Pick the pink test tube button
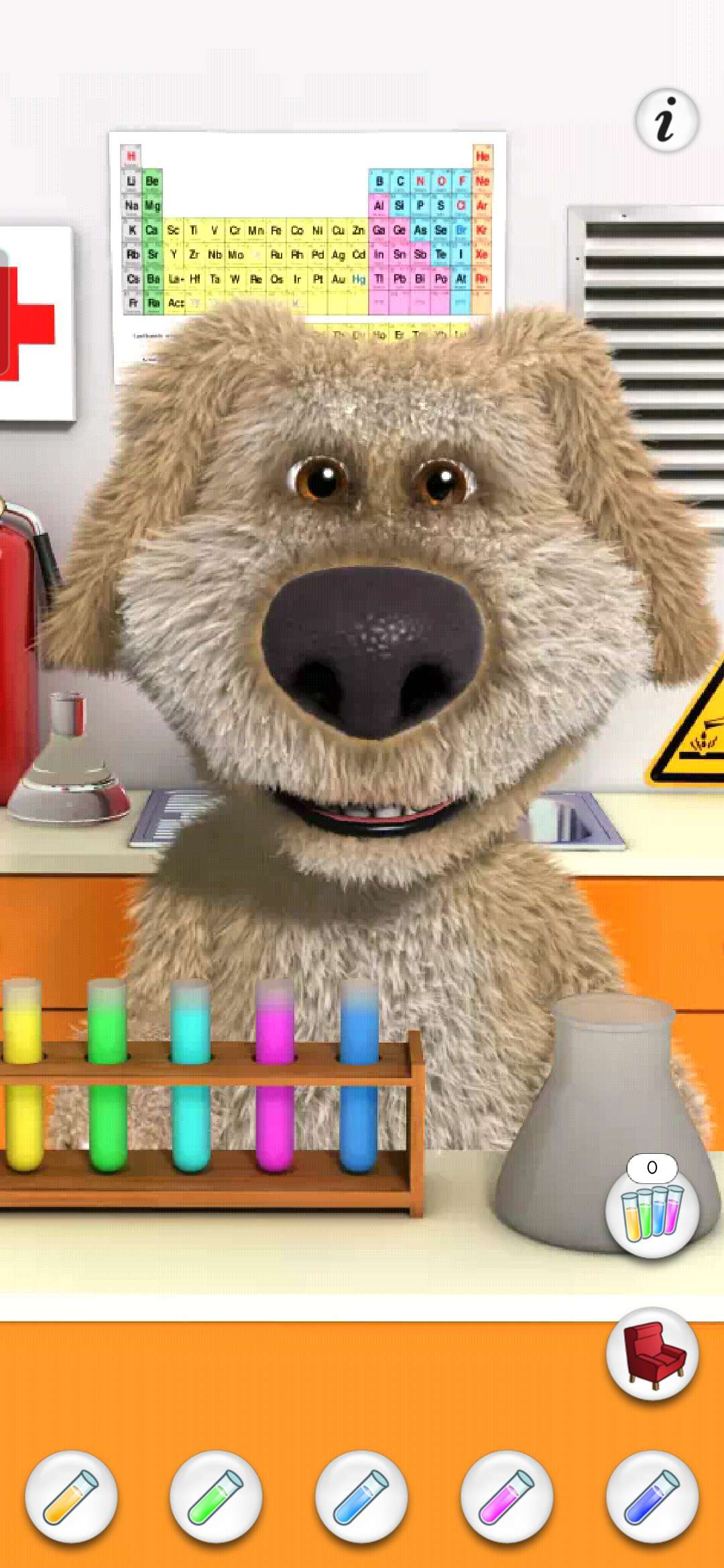The width and height of the screenshot is (724, 1568). 507,1497
